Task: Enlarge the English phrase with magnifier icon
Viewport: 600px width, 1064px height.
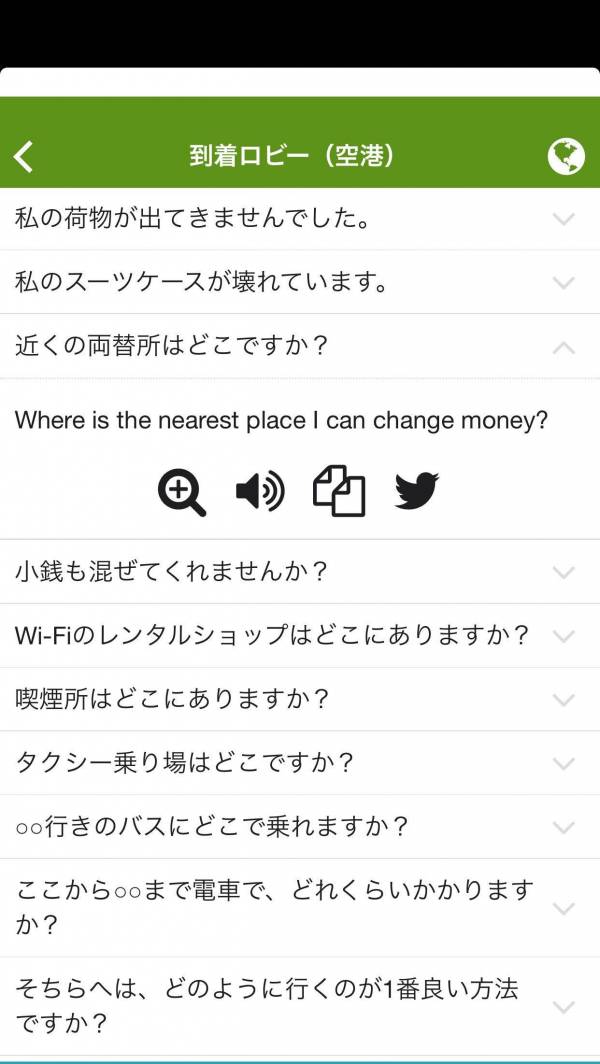Action: coord(182,491)
